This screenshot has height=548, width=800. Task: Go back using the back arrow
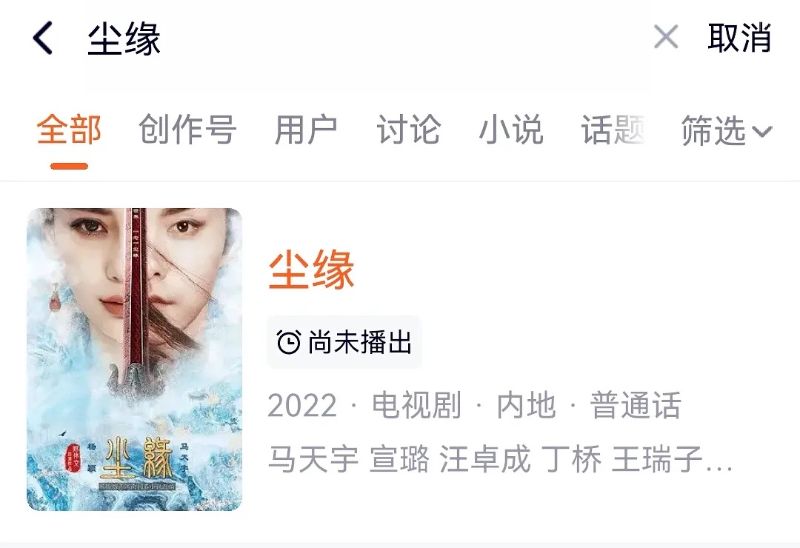42,39
